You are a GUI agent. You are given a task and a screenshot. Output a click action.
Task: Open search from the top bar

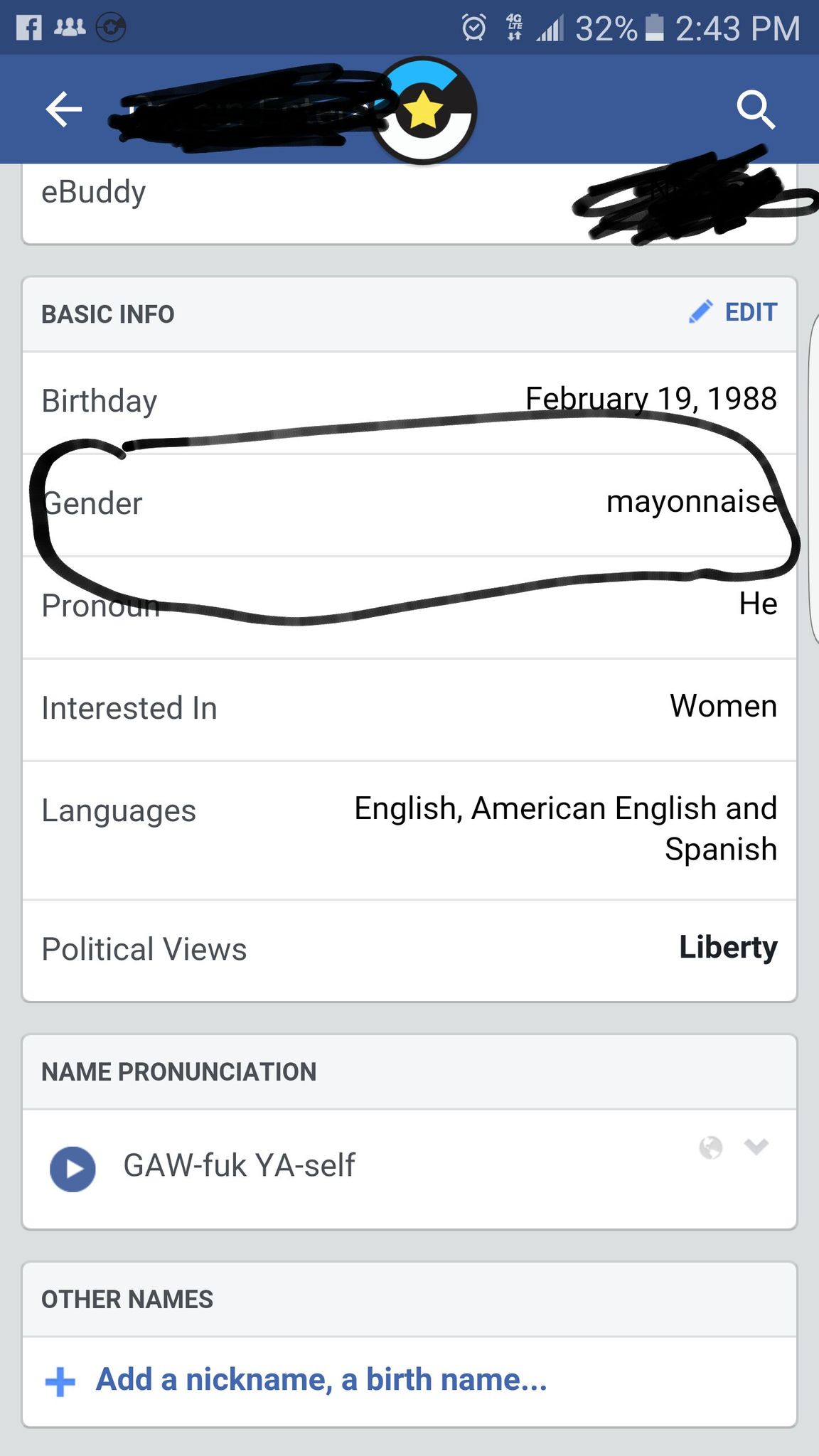(756, 109)
